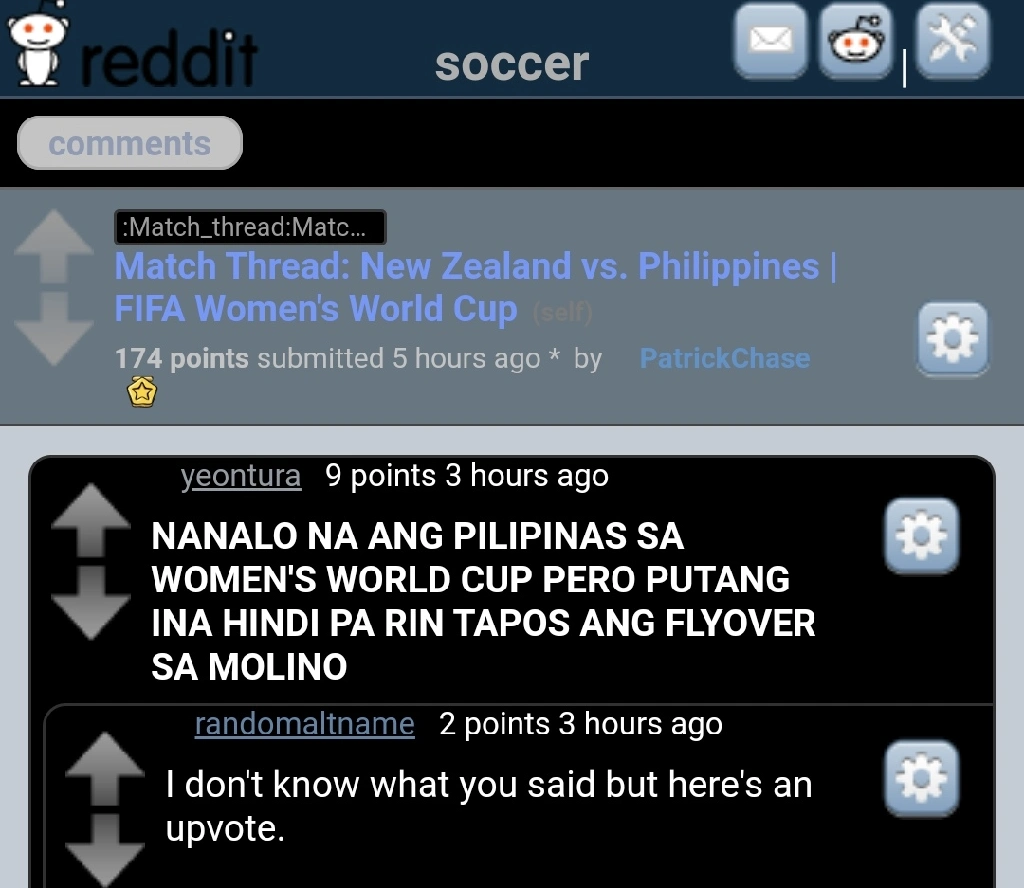The image size is (1024, 888).
Task: Open gear options on randomaltname's reply
Action: pyautogui.click(x=922, y=782)
